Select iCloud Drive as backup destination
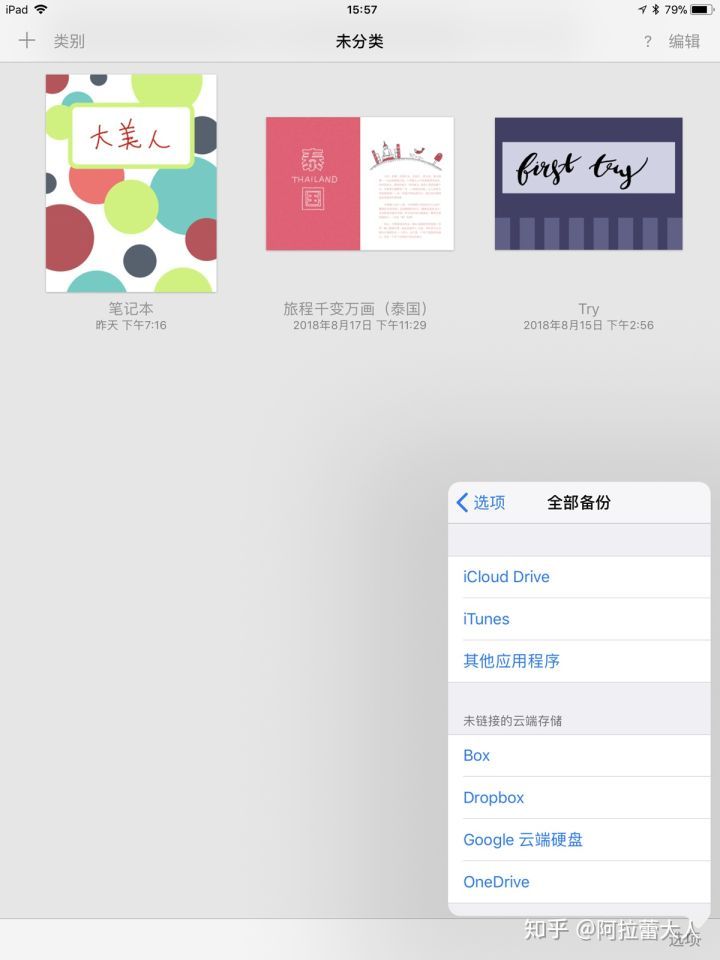 pos(506,577)
